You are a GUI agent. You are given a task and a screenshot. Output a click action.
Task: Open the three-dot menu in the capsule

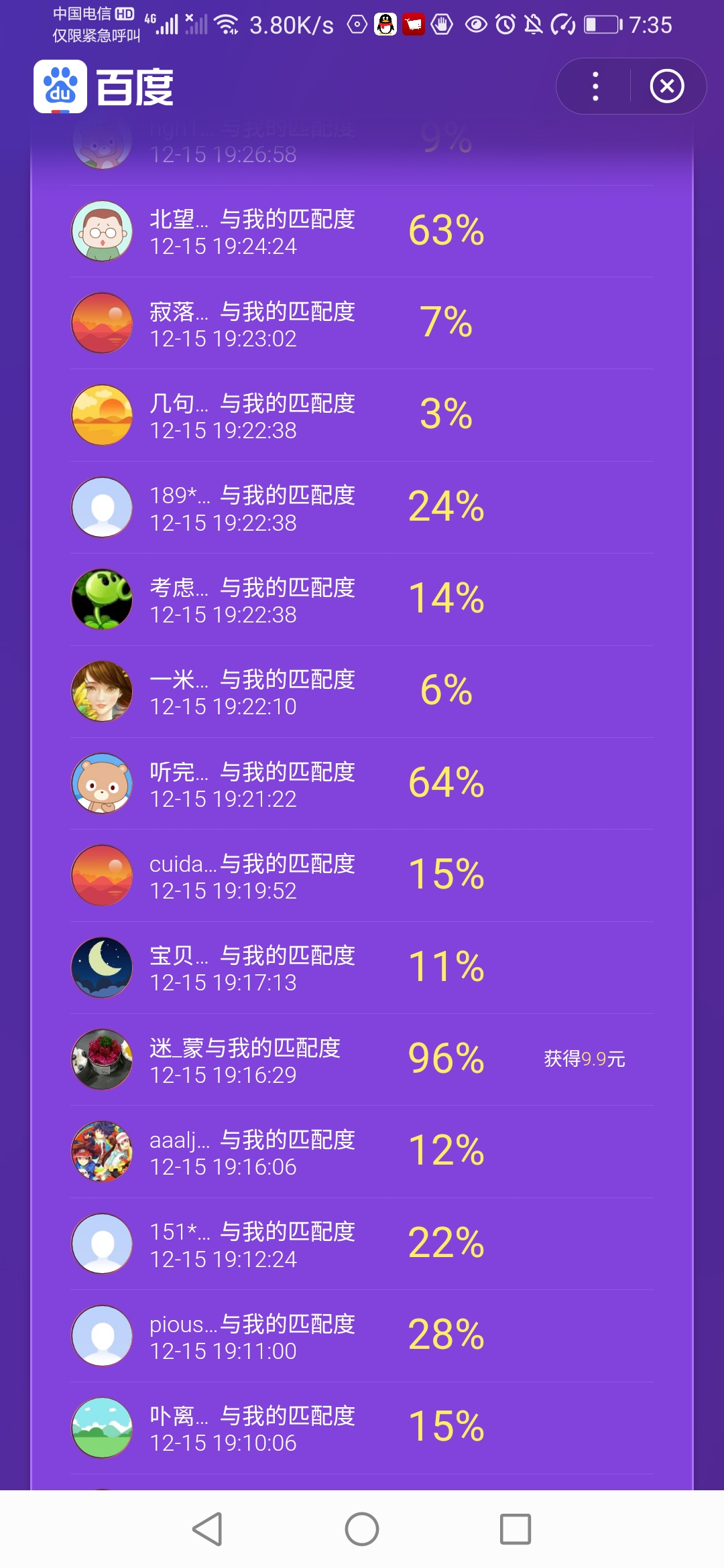(594, 86)
